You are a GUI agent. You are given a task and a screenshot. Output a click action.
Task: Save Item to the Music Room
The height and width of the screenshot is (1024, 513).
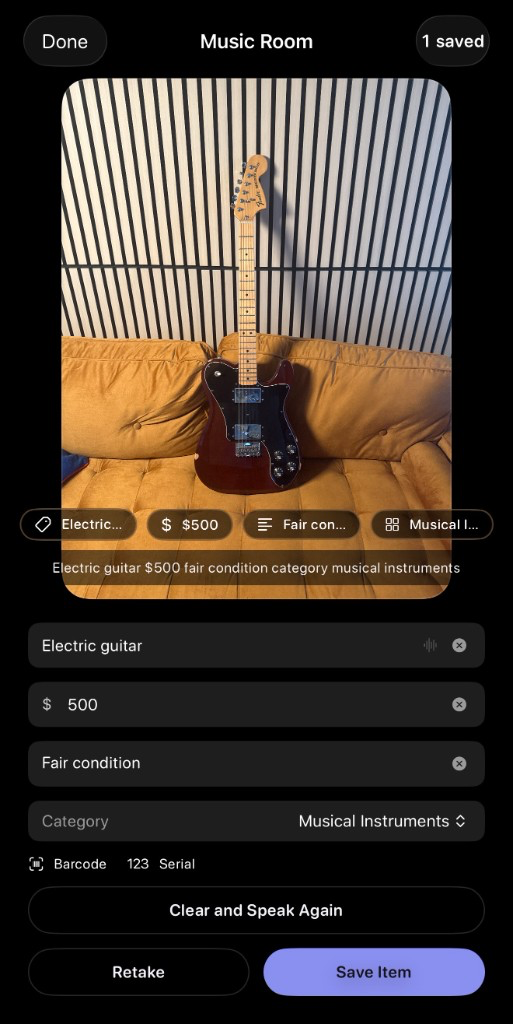(374, 972)
